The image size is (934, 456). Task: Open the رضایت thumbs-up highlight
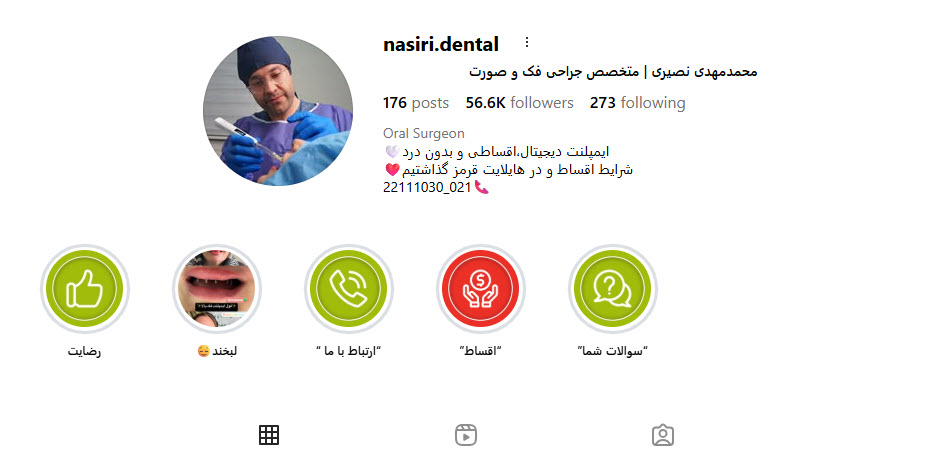pos(84,289)
